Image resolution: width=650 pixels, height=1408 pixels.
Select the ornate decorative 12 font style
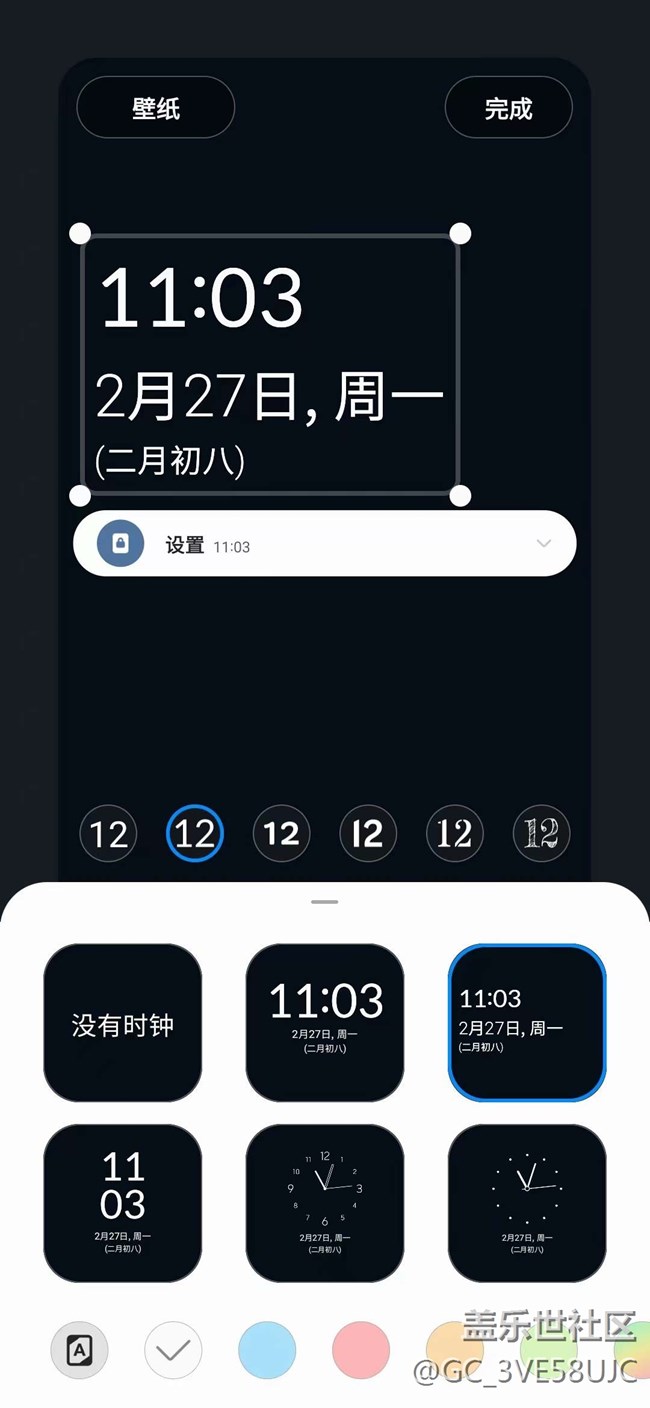(541, 833)
